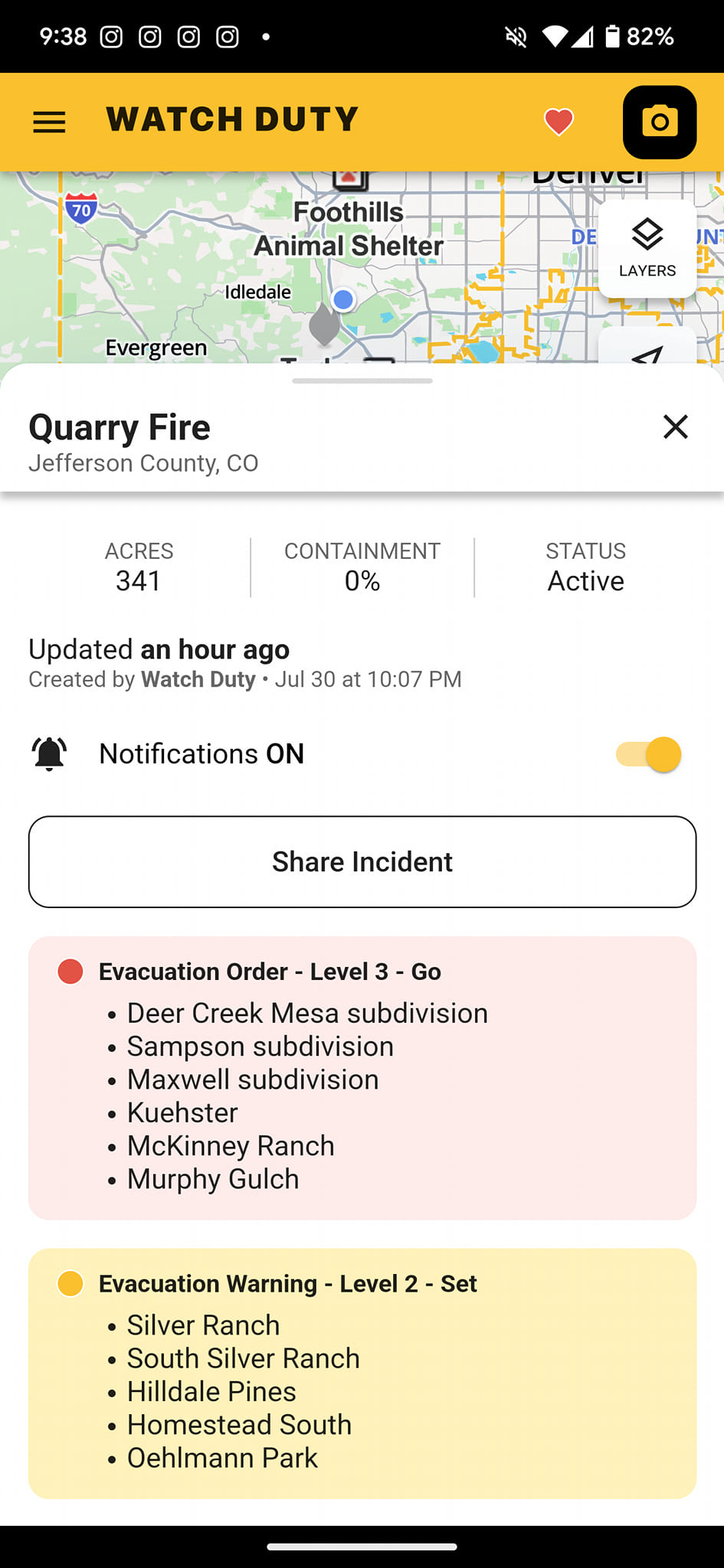Image resolution: width=724 pixels, height=1568 pixels.
Task: Open the hamburger menu
Action: tap(49, 122)
